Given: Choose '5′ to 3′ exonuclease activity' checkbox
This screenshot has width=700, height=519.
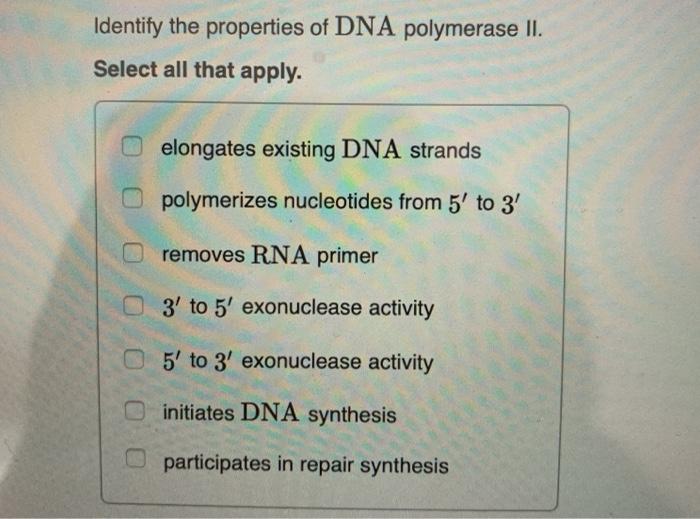Looking at the screenshot, I should point(133,359).
